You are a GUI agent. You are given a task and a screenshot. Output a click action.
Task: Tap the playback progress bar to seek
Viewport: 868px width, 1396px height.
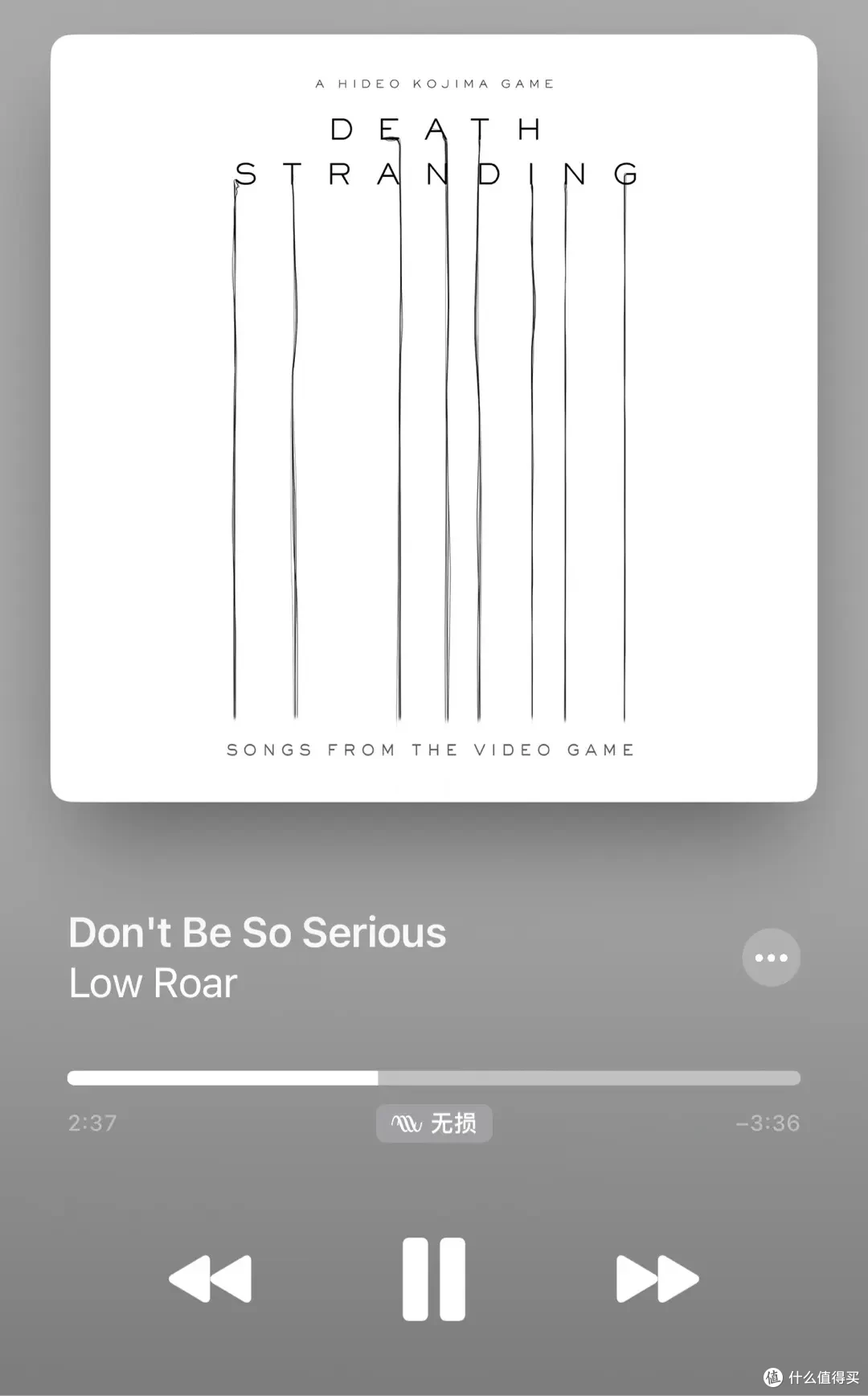(x=434, y=1078)
